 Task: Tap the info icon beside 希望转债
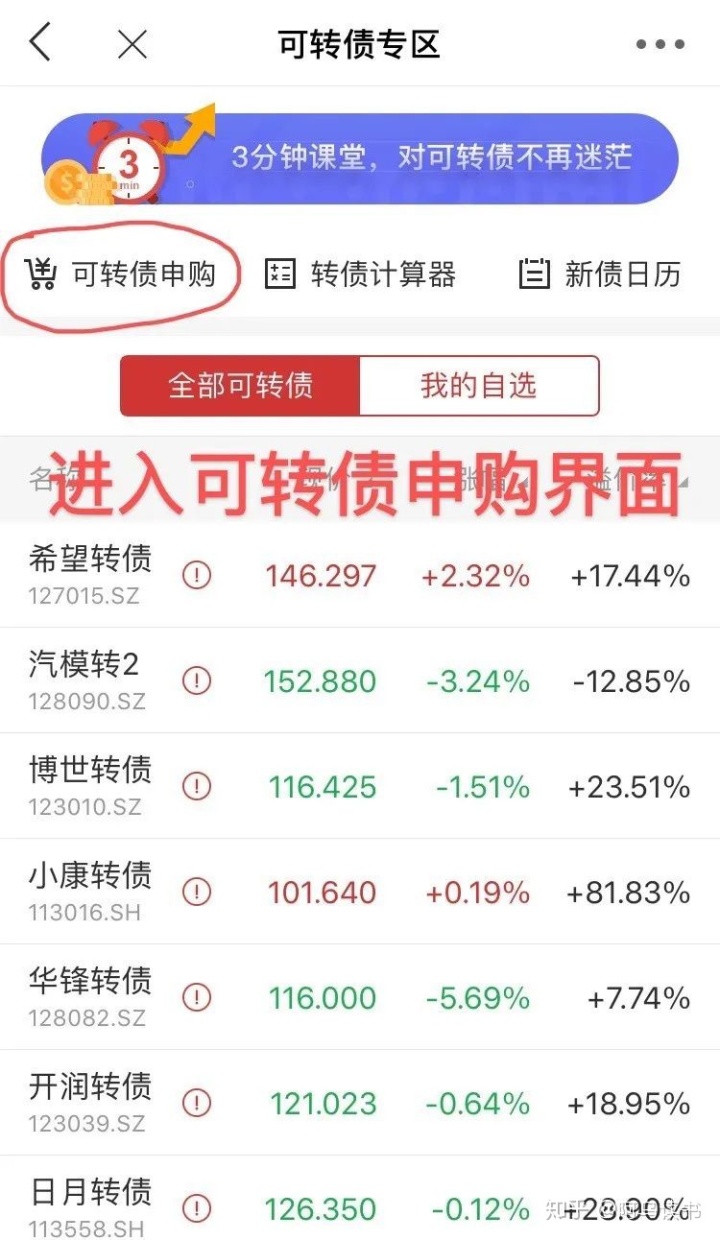click(x=197, y=575)
